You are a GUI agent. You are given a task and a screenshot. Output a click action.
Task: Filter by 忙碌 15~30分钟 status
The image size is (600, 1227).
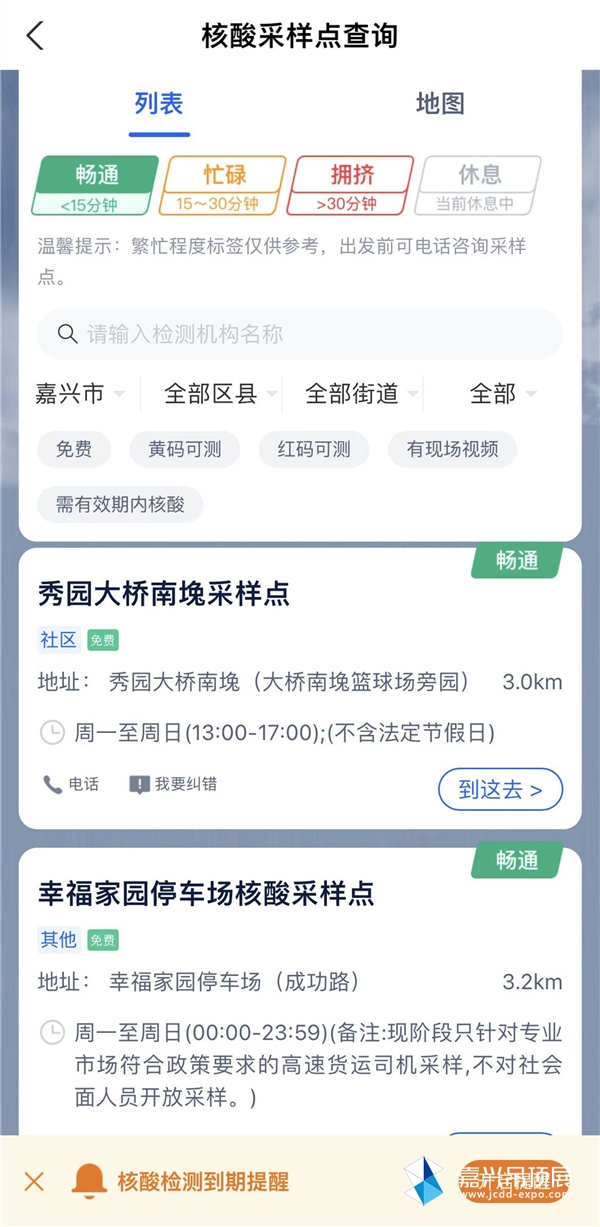[223, 185]
